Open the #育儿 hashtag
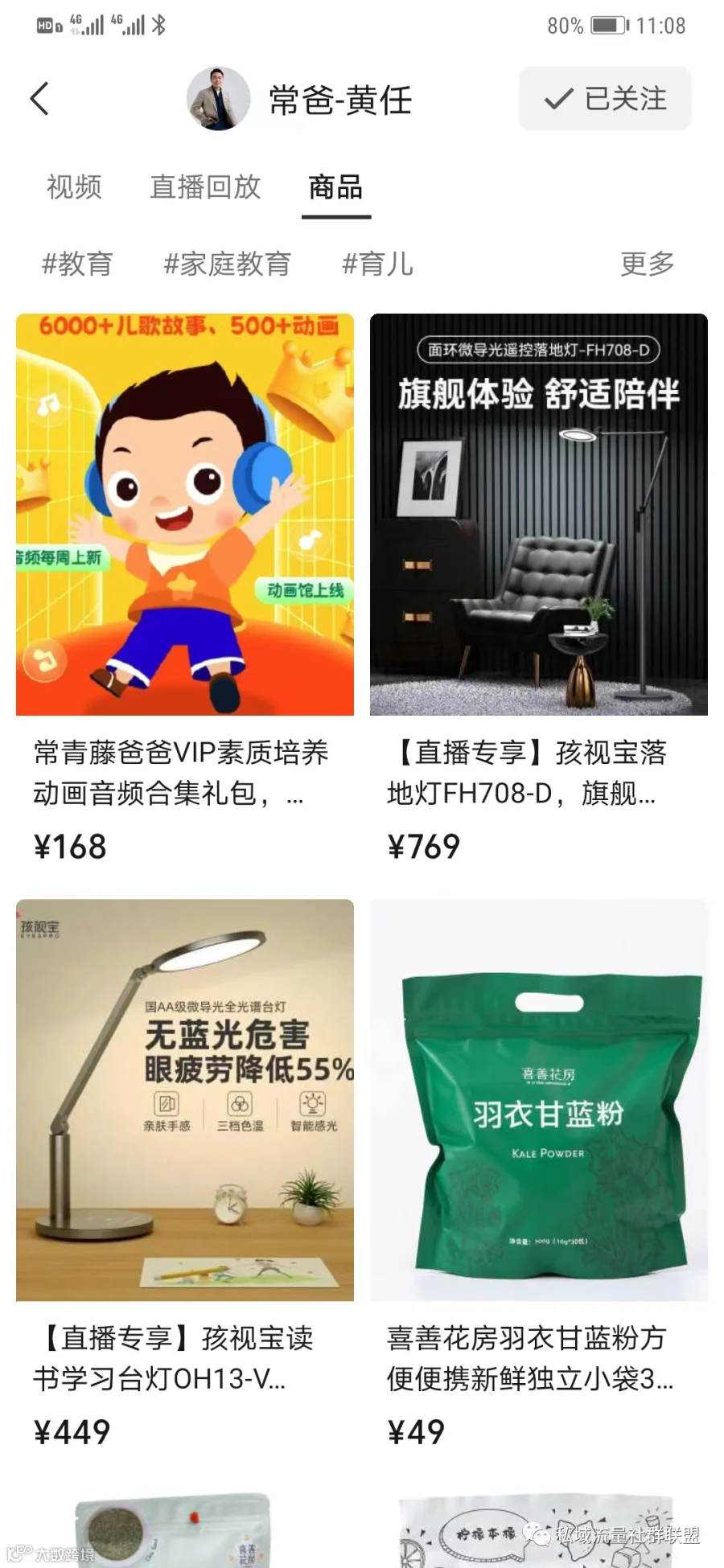This screenshot has height=1568, width=724. 377,264
